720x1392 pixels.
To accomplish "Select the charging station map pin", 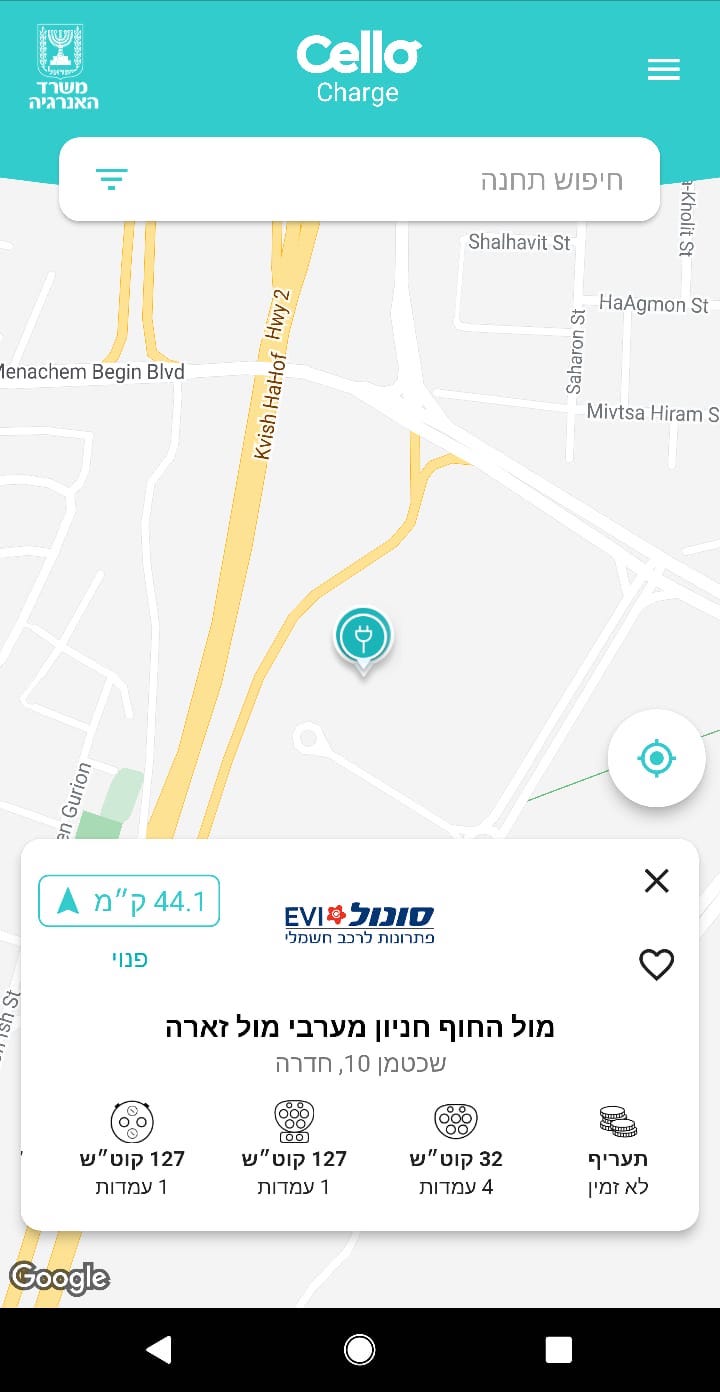I will point(363,637).
